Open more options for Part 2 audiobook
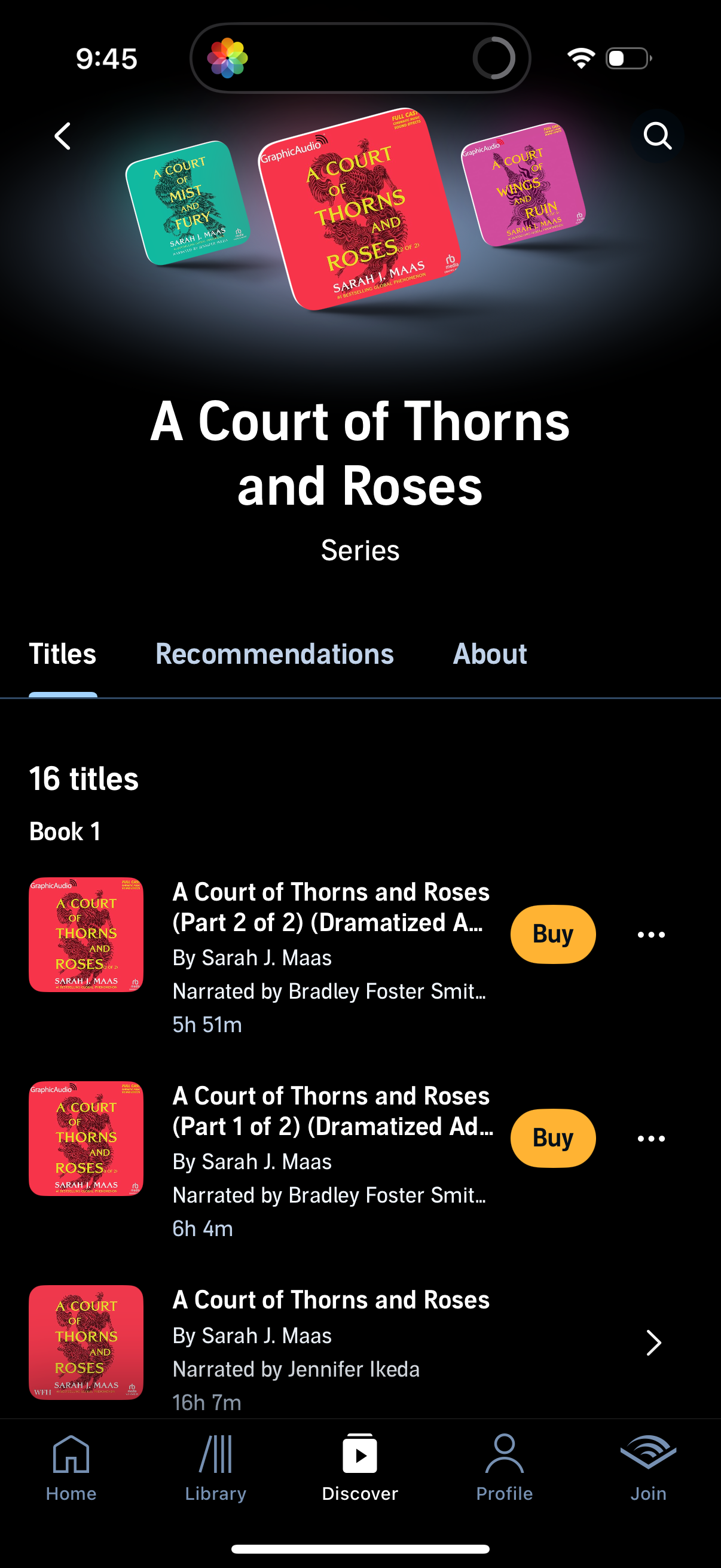Image resolution: width=721 pixels, height=1568 pixels. click(650, 934)
